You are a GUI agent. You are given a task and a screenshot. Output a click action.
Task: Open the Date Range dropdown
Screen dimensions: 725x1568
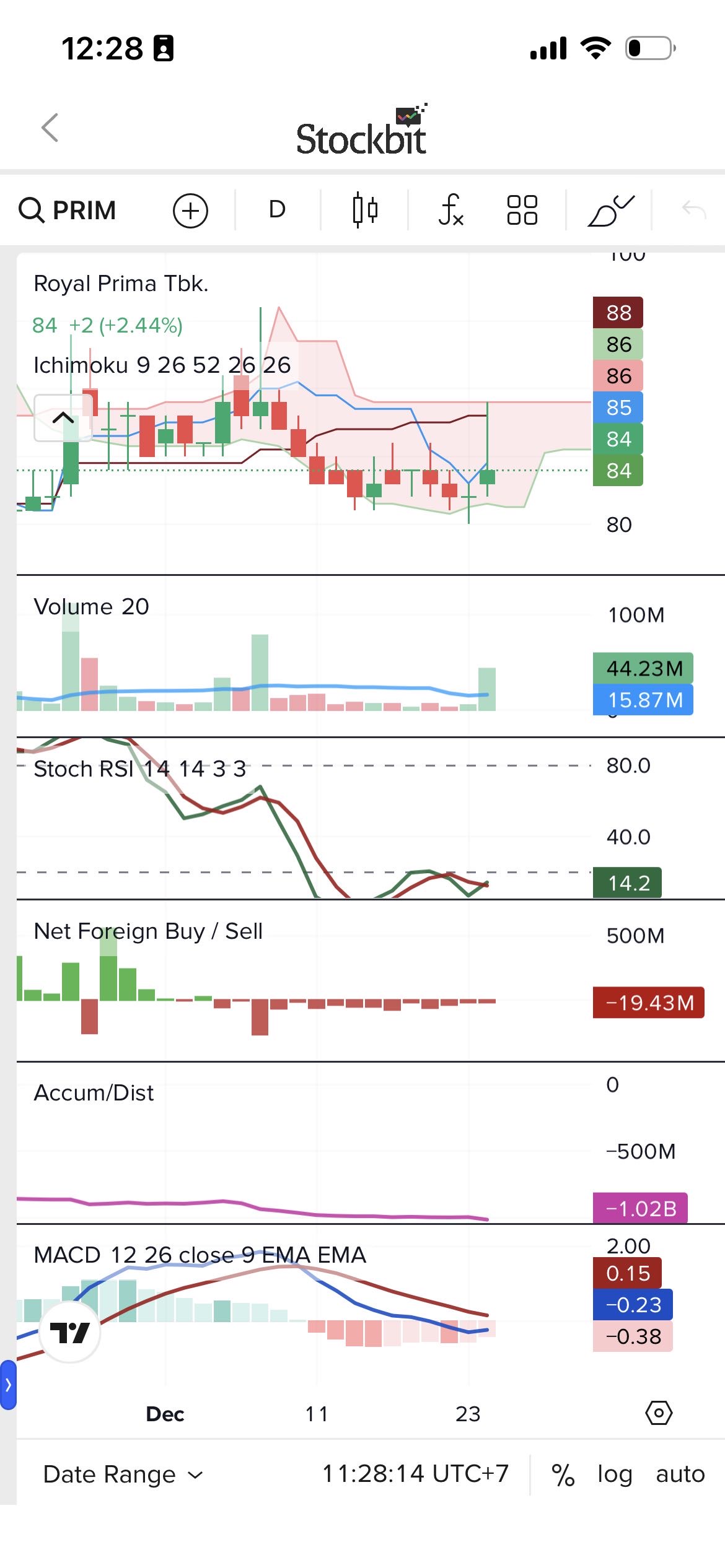(123, 1474)
